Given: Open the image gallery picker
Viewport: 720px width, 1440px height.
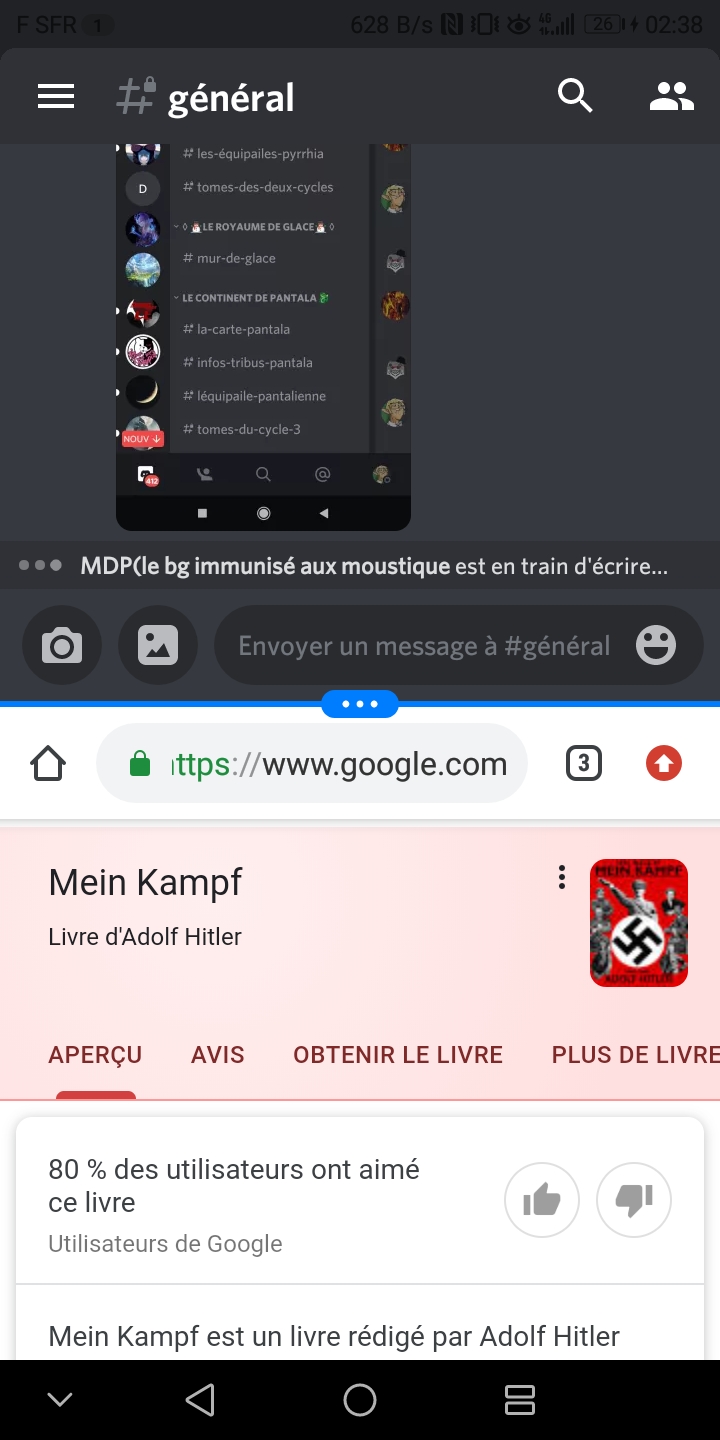Looking at the screenshot, I should point(157,646).
